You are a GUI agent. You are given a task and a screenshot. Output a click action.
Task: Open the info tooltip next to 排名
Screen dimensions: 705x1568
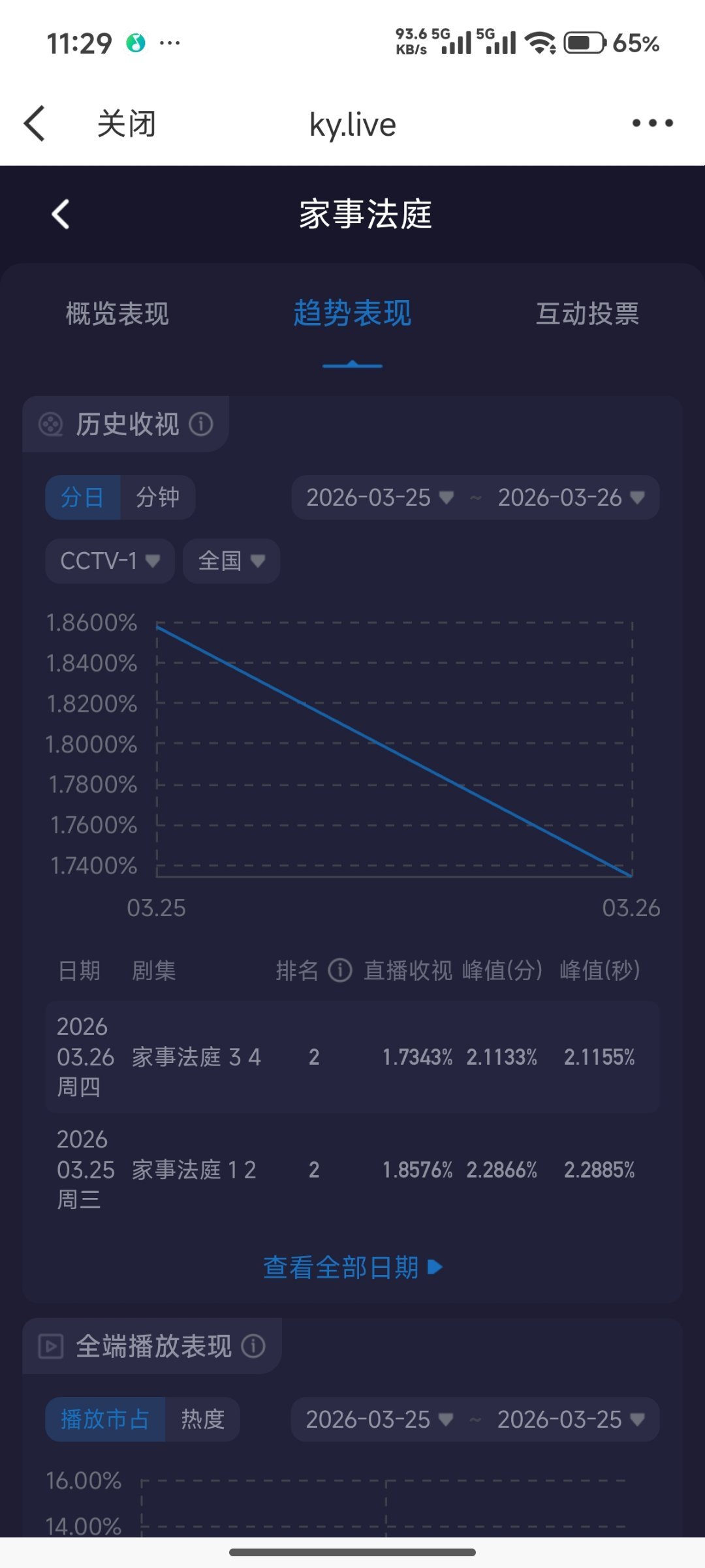click(339, 970)
